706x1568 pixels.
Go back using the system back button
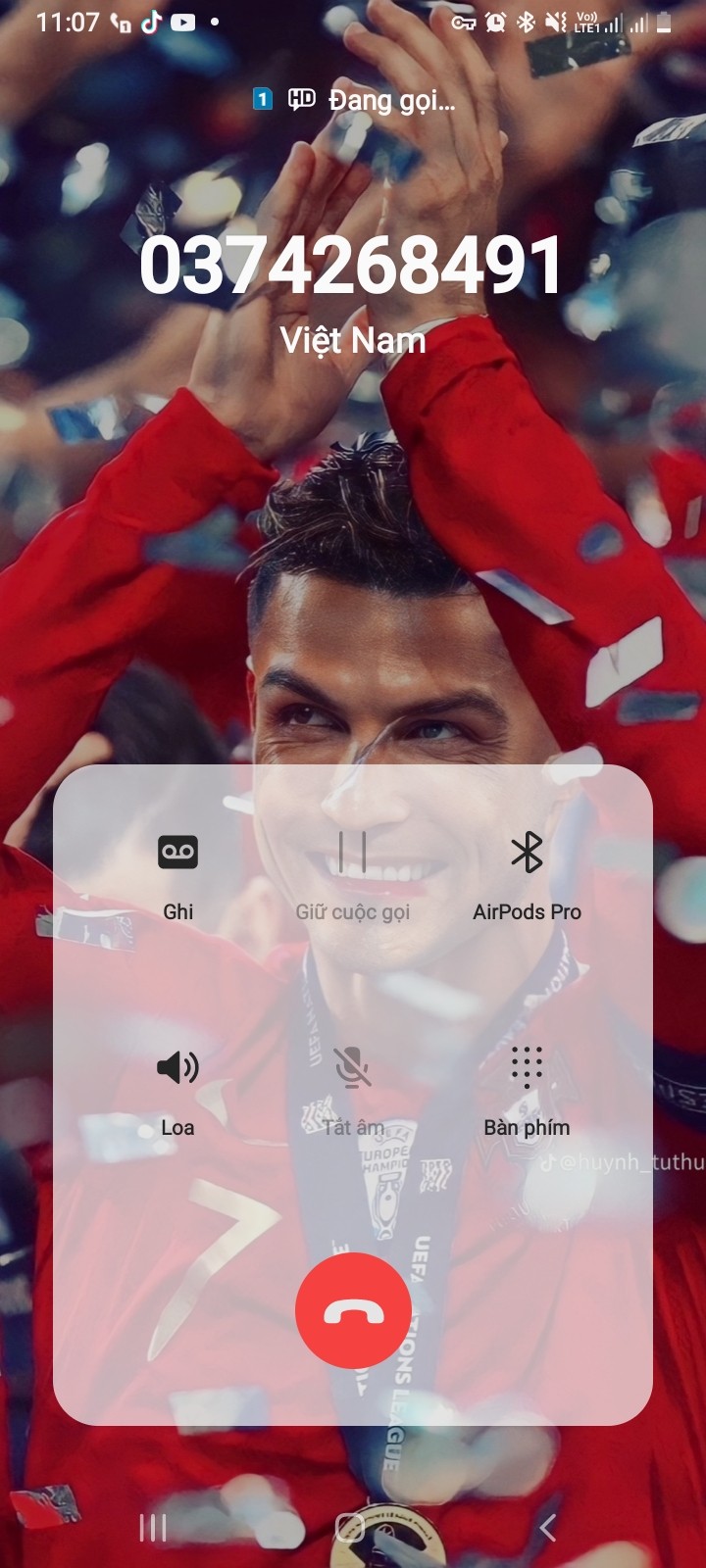point(548,1527)
